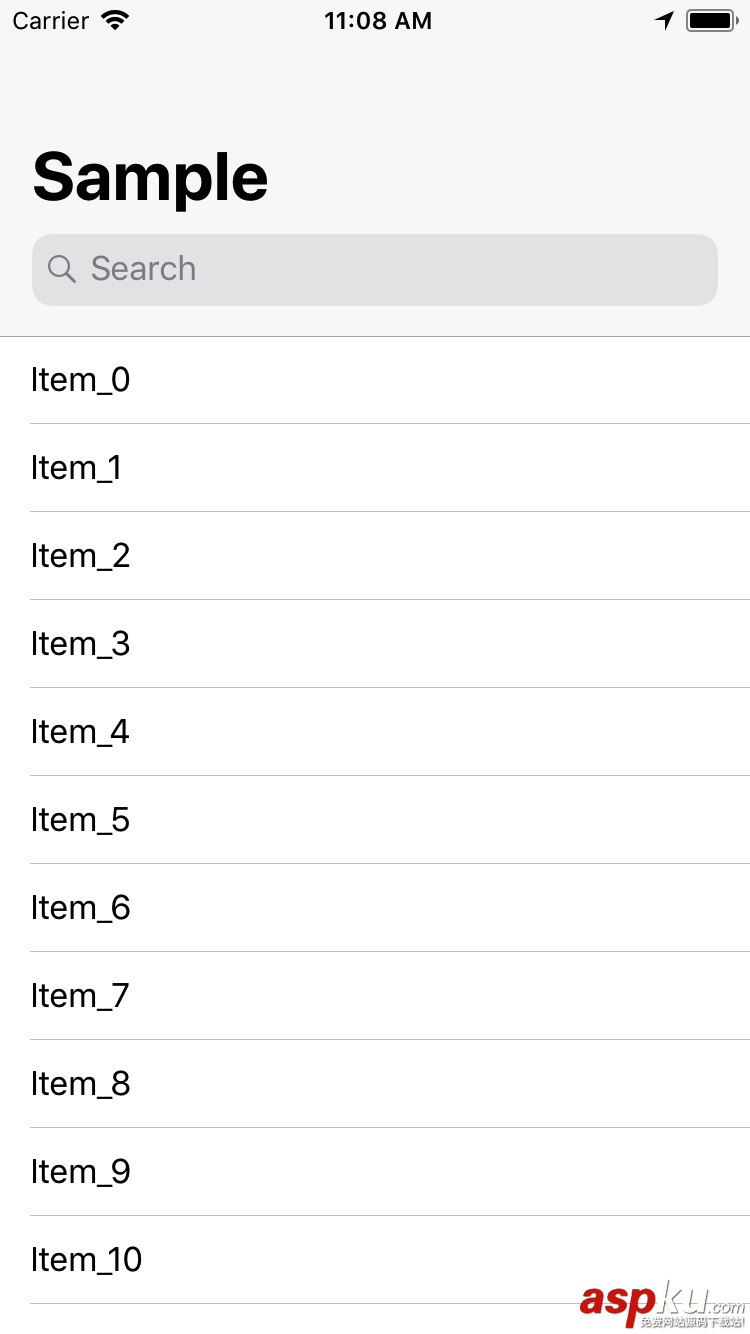Click the Carrier label in the status bar
This screenshot has height=1334, width=750.
50,19
